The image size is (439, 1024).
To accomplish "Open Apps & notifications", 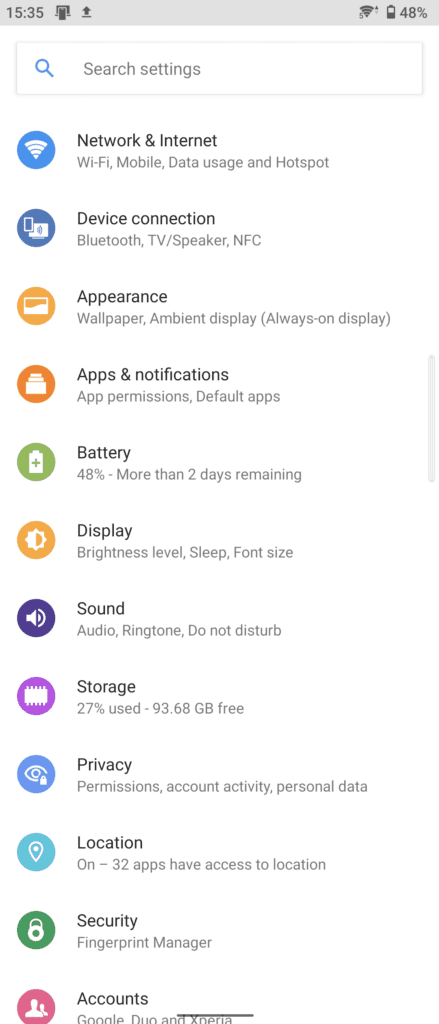I will [x=220, y=385].
